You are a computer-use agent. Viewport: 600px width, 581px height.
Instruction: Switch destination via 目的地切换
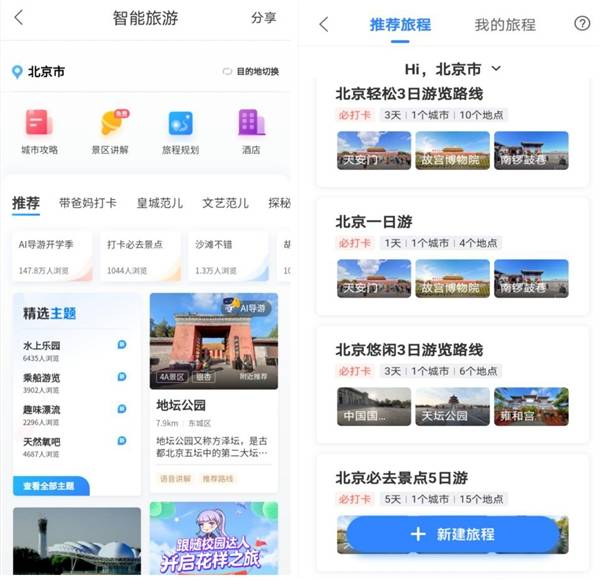click(251, 72)
